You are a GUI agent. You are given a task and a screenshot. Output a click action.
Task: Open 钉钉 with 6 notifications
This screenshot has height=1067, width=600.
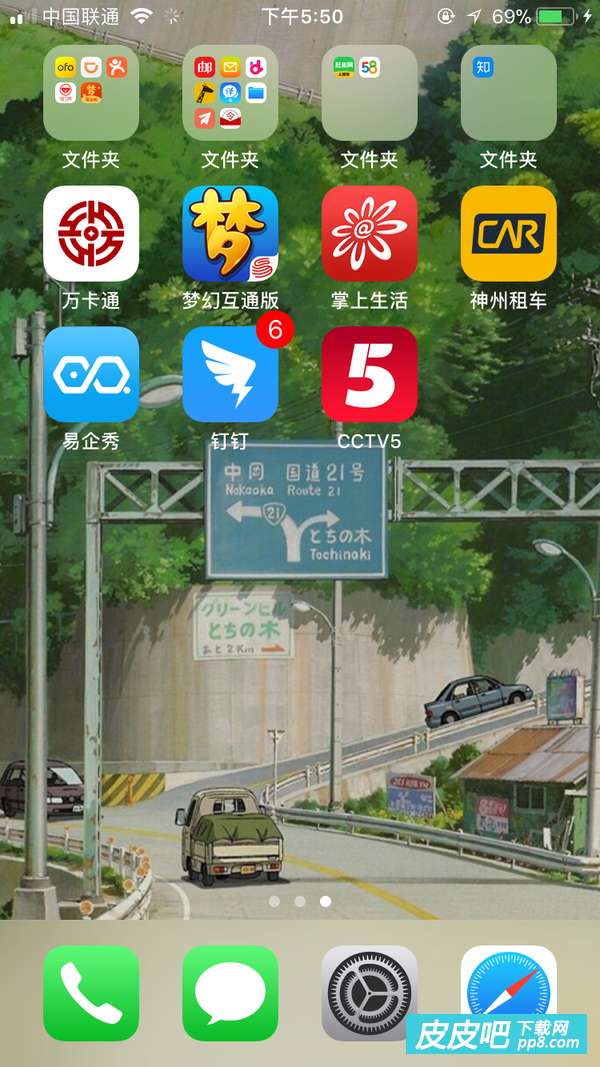click(230, 374)
